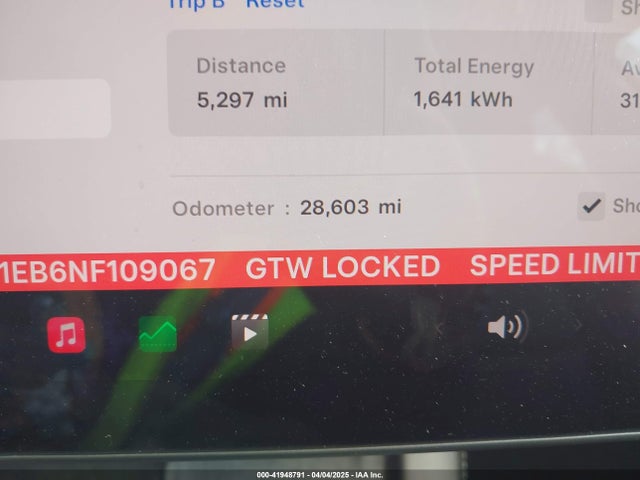Raise volume with the right arrow

coord(577,325)
